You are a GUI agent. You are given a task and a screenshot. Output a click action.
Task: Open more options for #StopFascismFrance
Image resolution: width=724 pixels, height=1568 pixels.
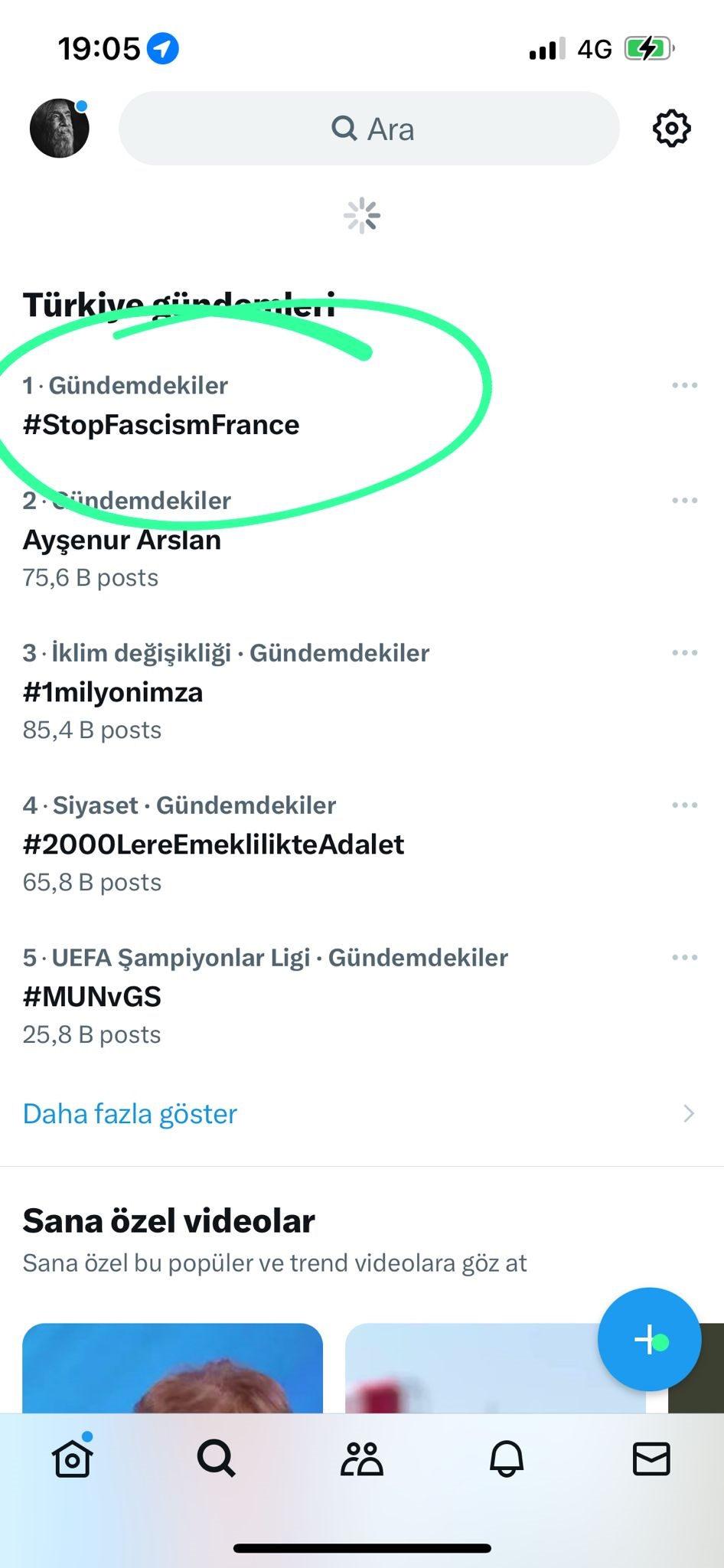tap(684, 385)
